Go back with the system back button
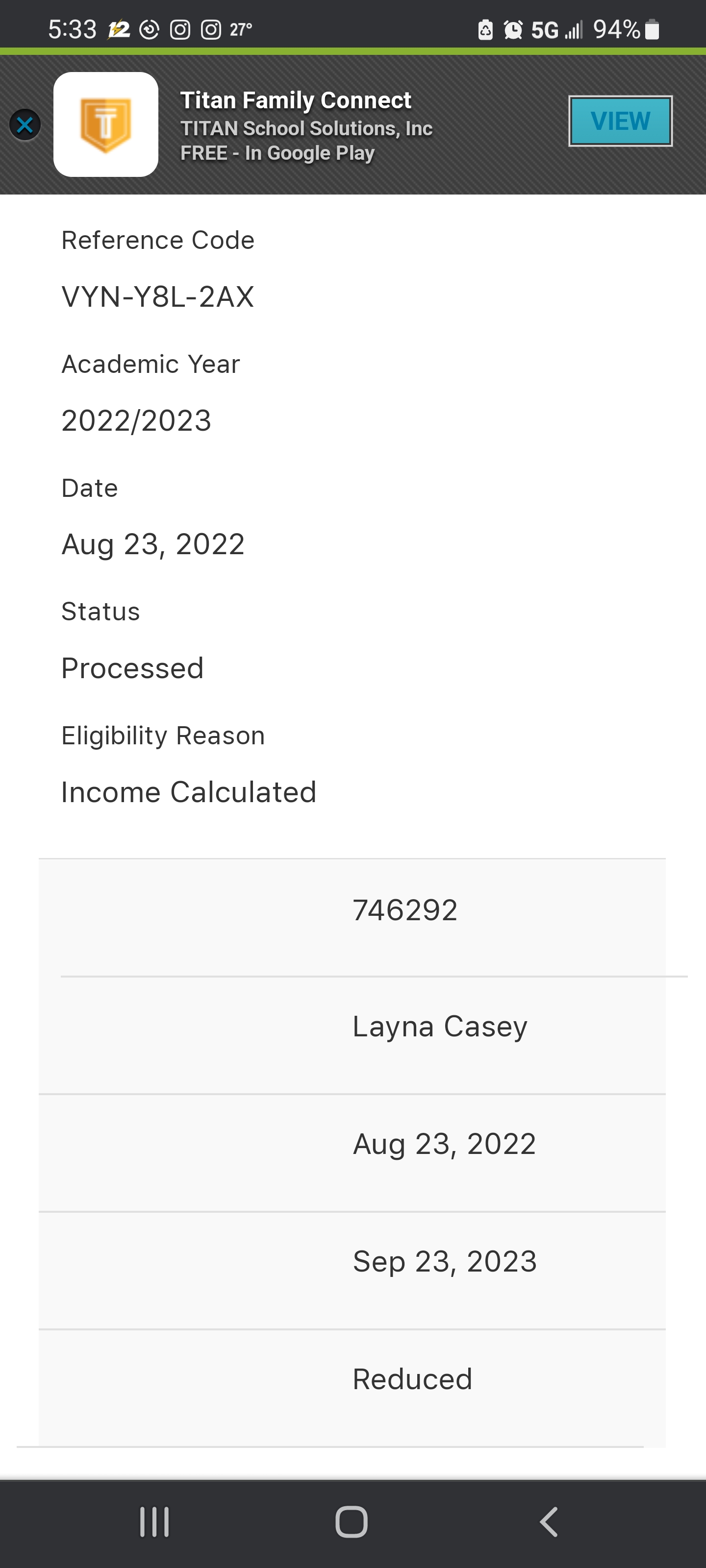The image size is (706, 1568). [549, 1522]
